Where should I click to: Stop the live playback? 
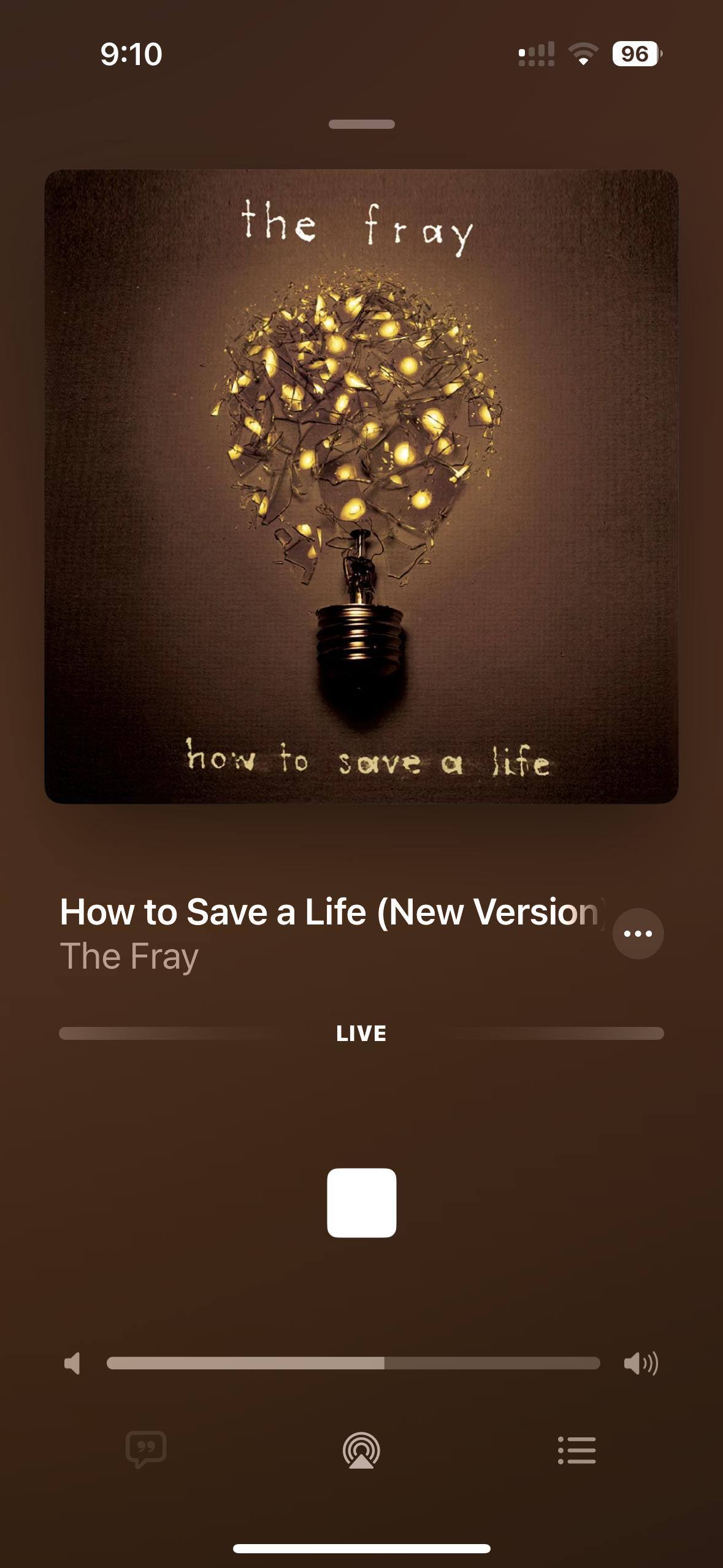click(361, 1202)
